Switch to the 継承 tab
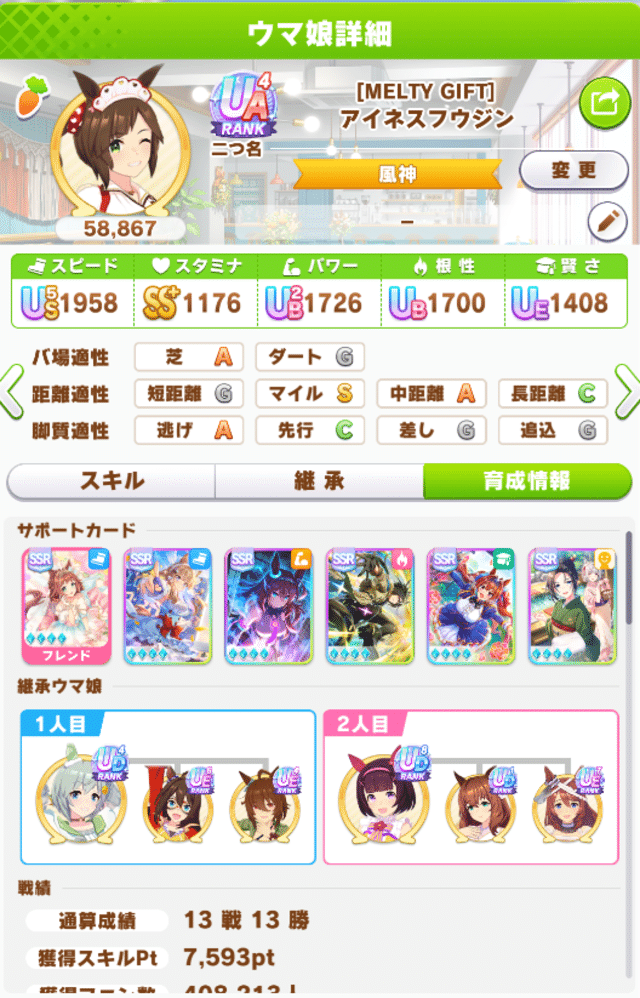640x998 pixels. coord(319,481)
